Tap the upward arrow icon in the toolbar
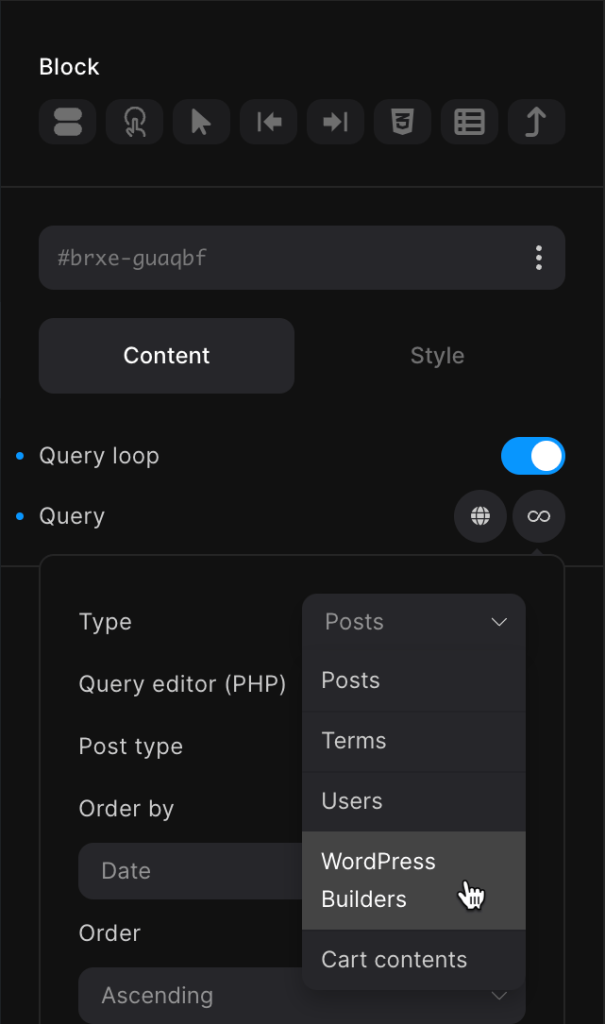 tap(536, 122)
